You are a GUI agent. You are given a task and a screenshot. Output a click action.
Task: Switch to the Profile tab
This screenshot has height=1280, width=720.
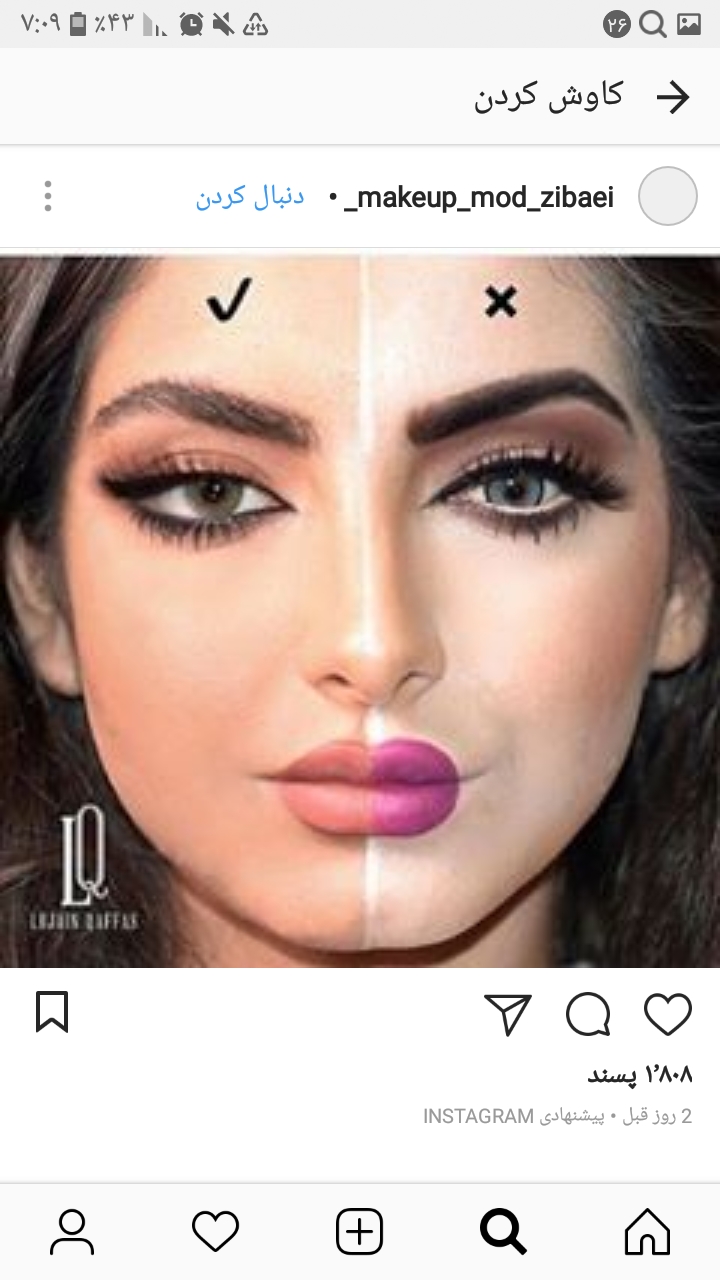click(72, 1231)
